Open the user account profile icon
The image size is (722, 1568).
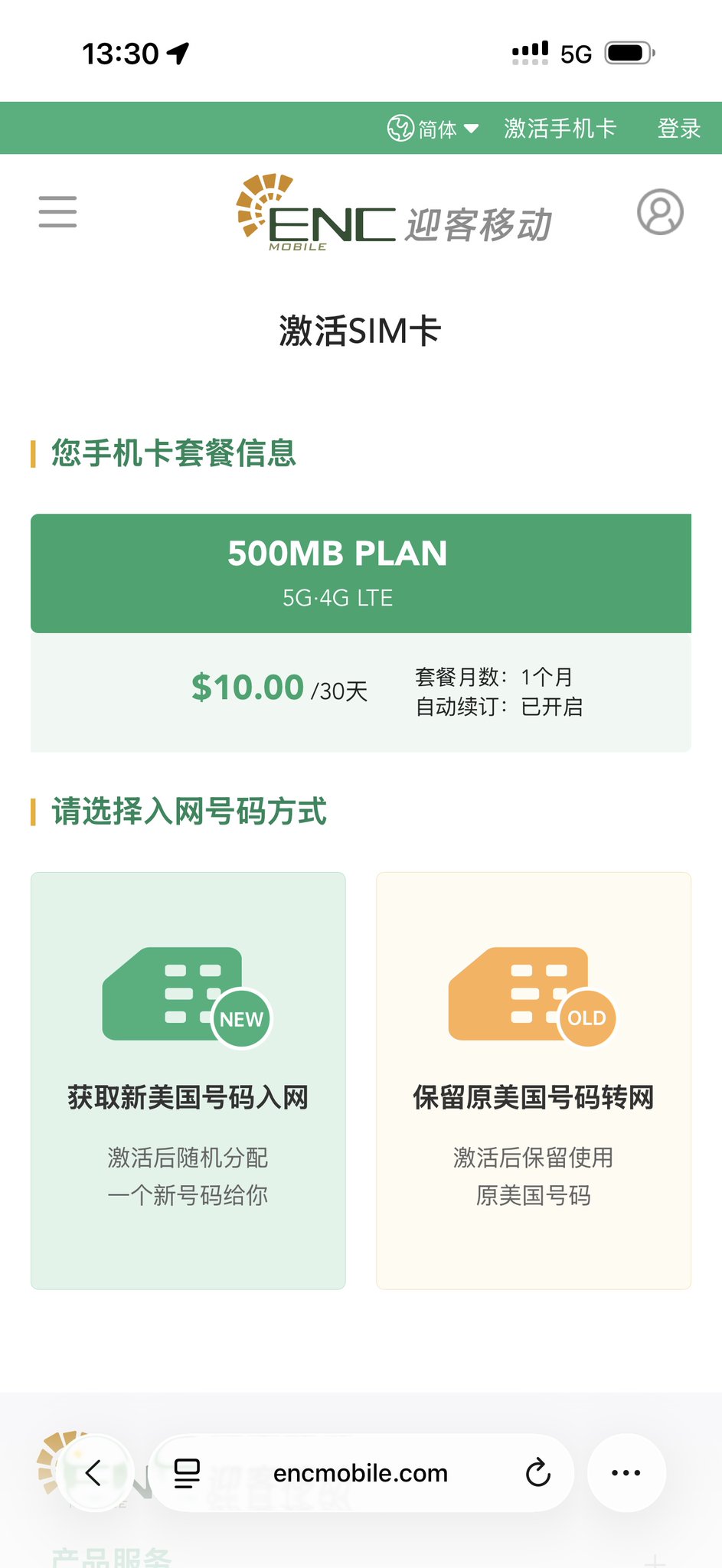(660, 212)
